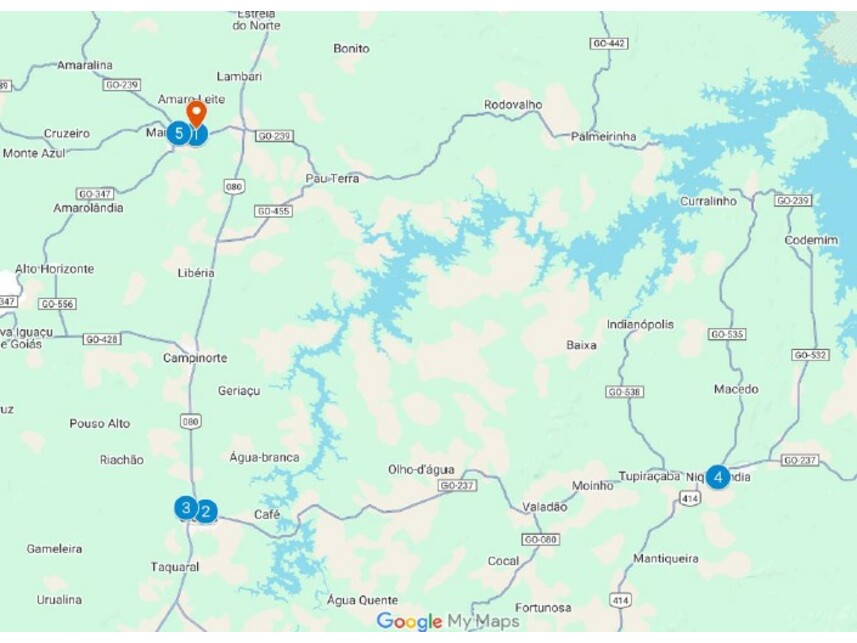857x643 pixels.
Task: Select map marker number 3
Action: click(185, 508)
